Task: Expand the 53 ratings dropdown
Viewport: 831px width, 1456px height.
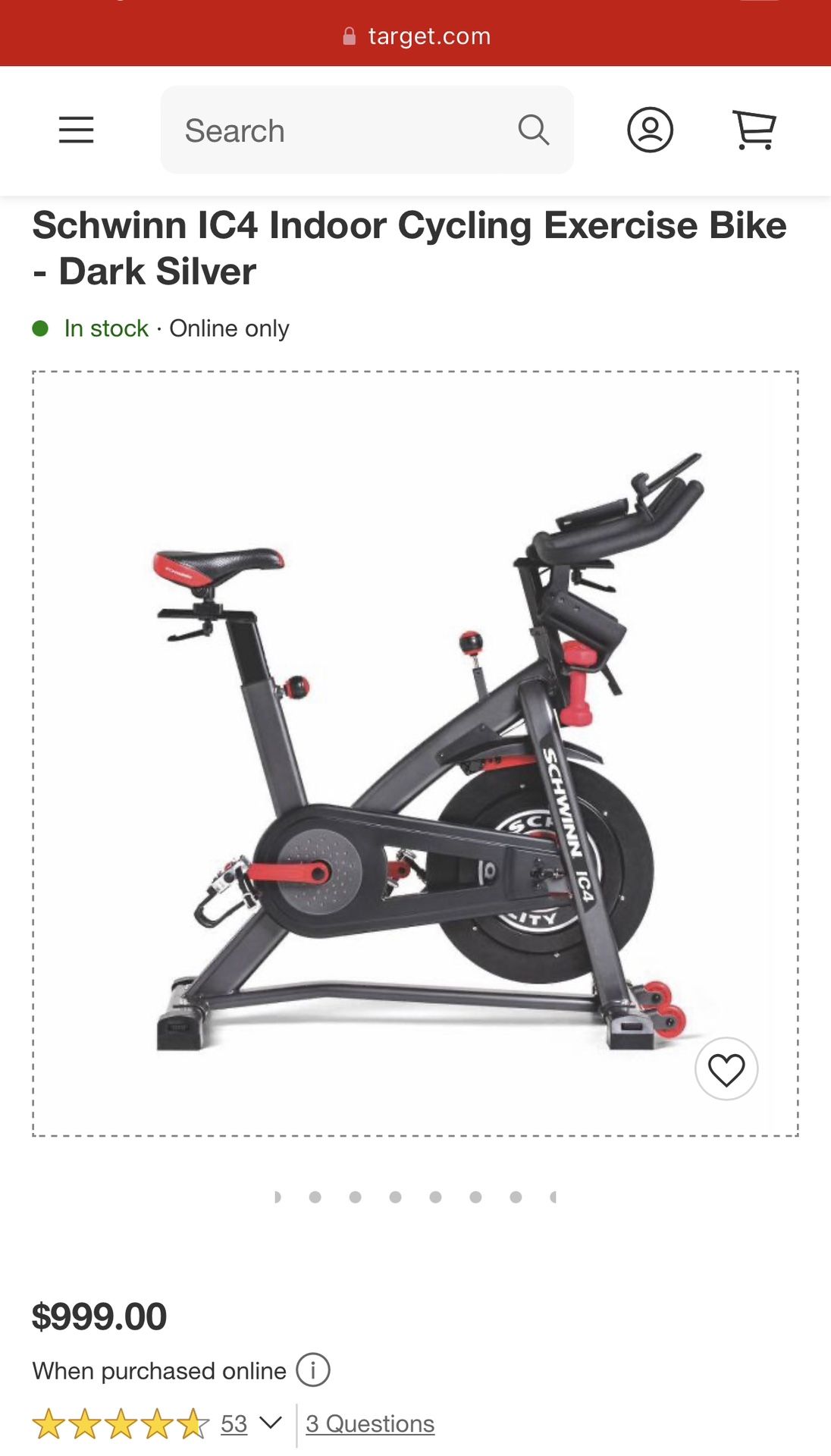Action: (x=270, y=1423)
